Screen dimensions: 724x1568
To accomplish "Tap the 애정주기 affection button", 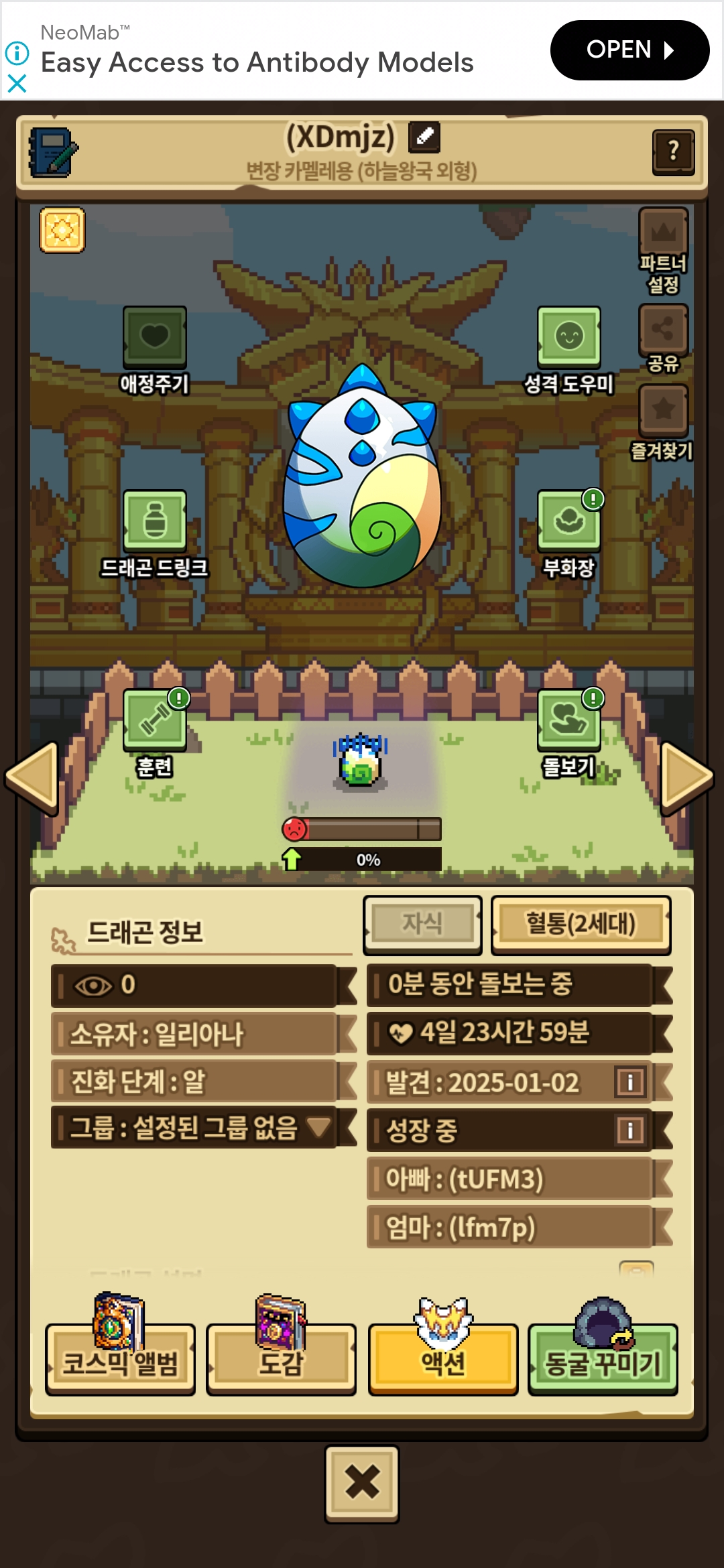I will (155, 337).
